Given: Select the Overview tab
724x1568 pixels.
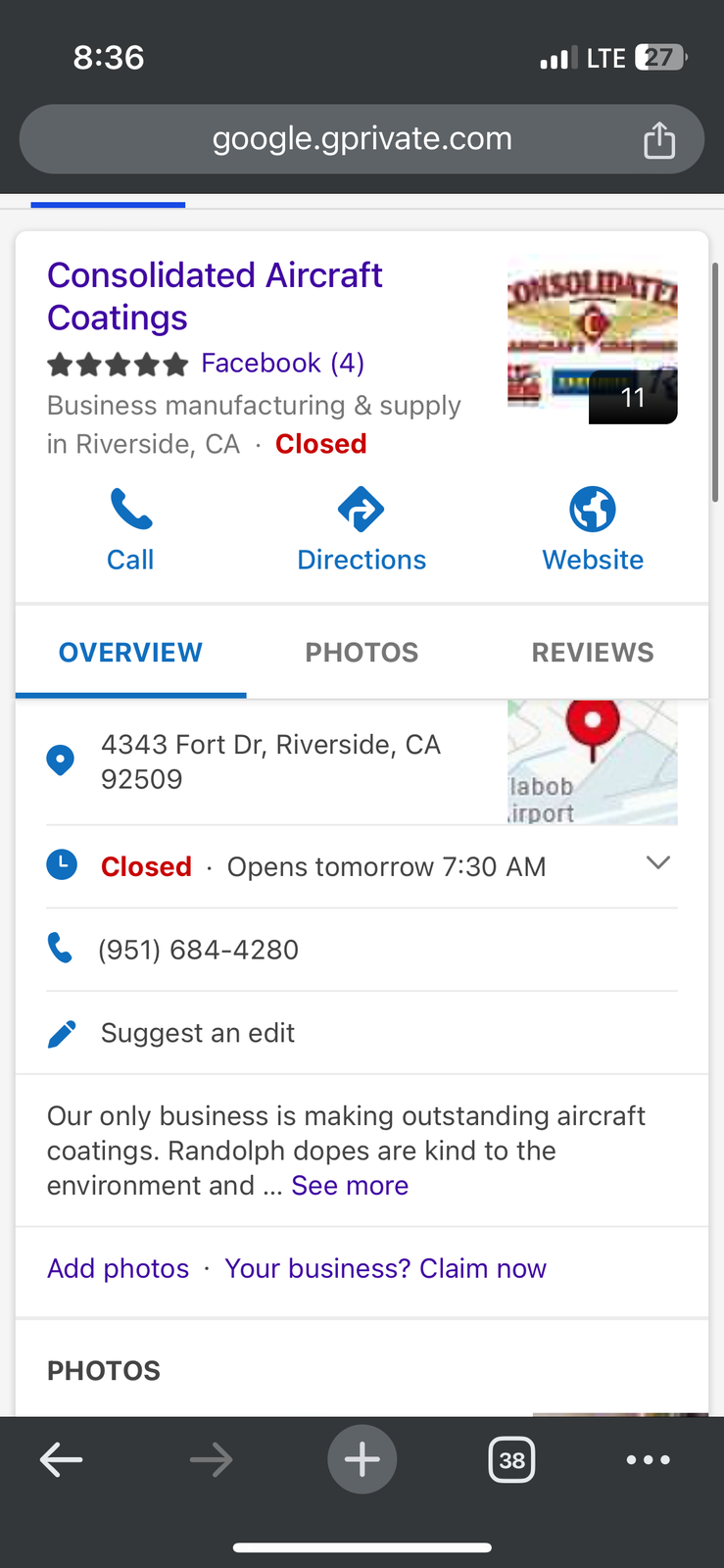Looking at the screenshot, I should click(x=130, y=653).
